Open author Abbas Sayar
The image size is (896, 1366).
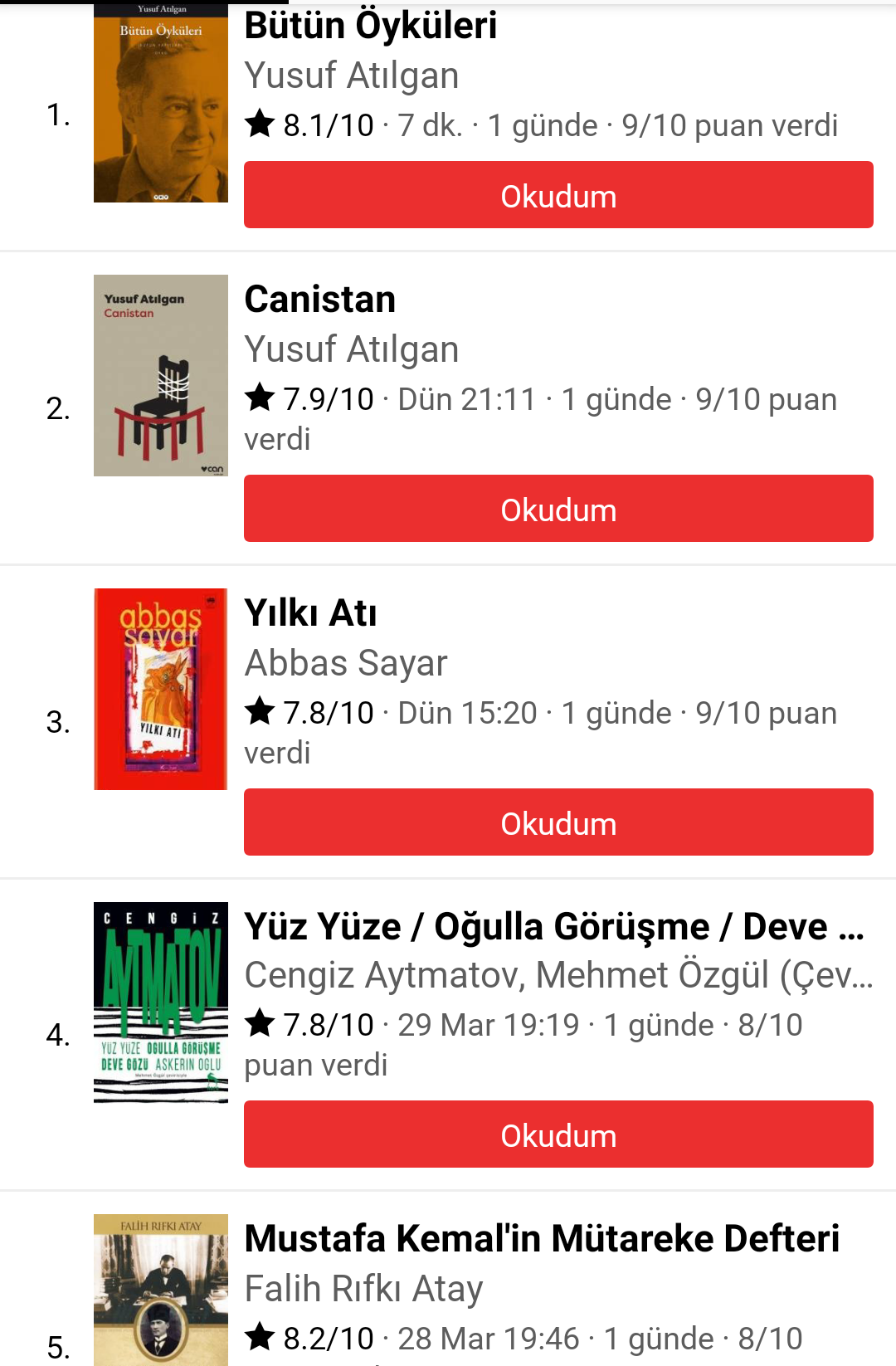coord(346,663)
